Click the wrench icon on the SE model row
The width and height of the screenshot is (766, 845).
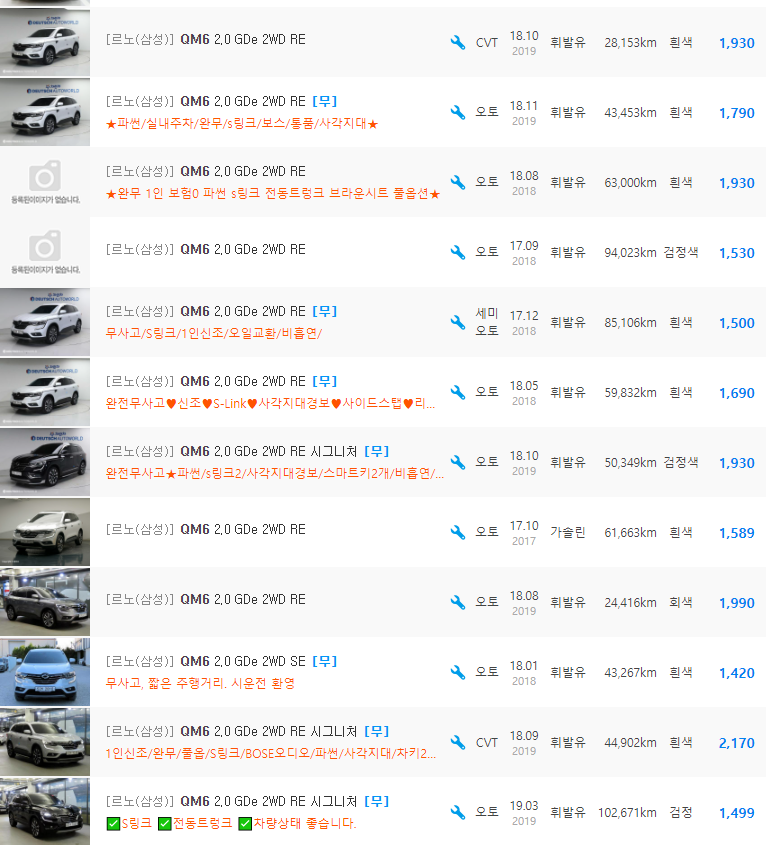pyautogui.click(x=457, y=671)
